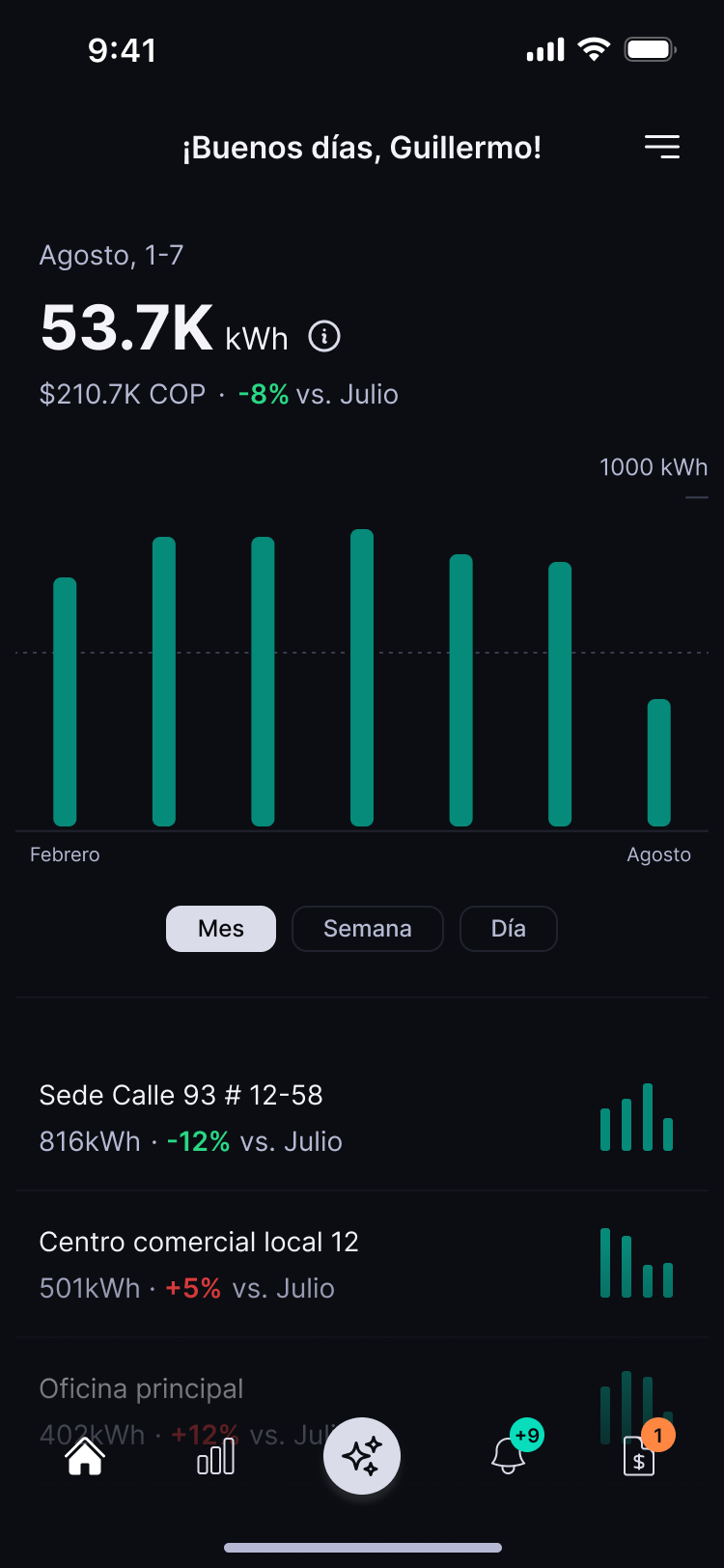Open the billing invoices tab
The width and height of the screenshot is (724, 1568).
click(639, 1456)
